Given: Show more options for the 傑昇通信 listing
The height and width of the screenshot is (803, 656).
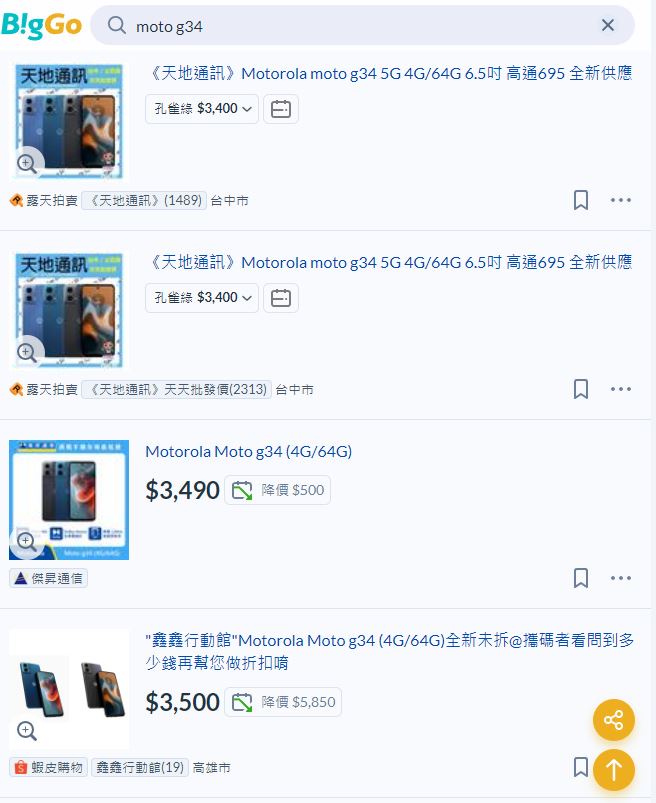Looking at the screenshot, I should pyautogui.click(x=621, y=578).
